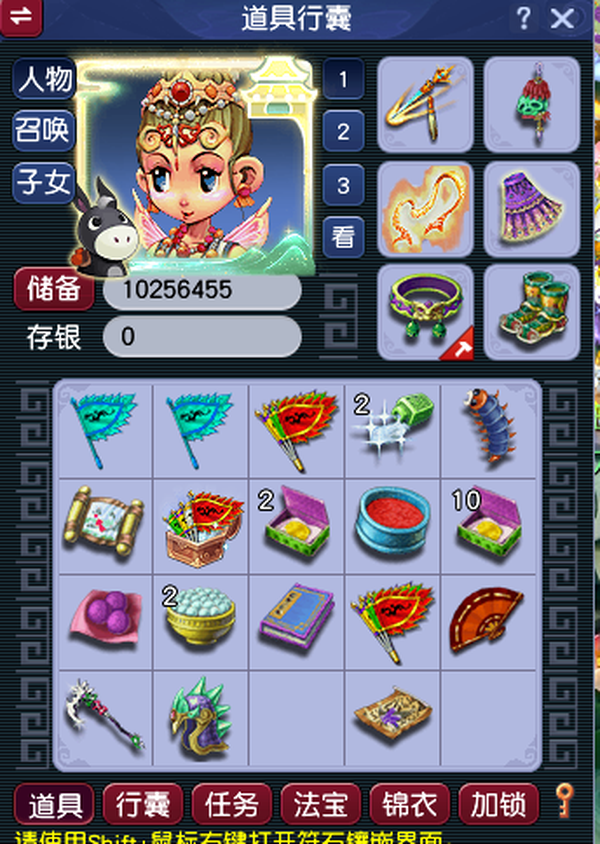The height and width of the screenshot is (844, 600).
Task: Tap the swap arrows icon
Action: coord(21,17)
